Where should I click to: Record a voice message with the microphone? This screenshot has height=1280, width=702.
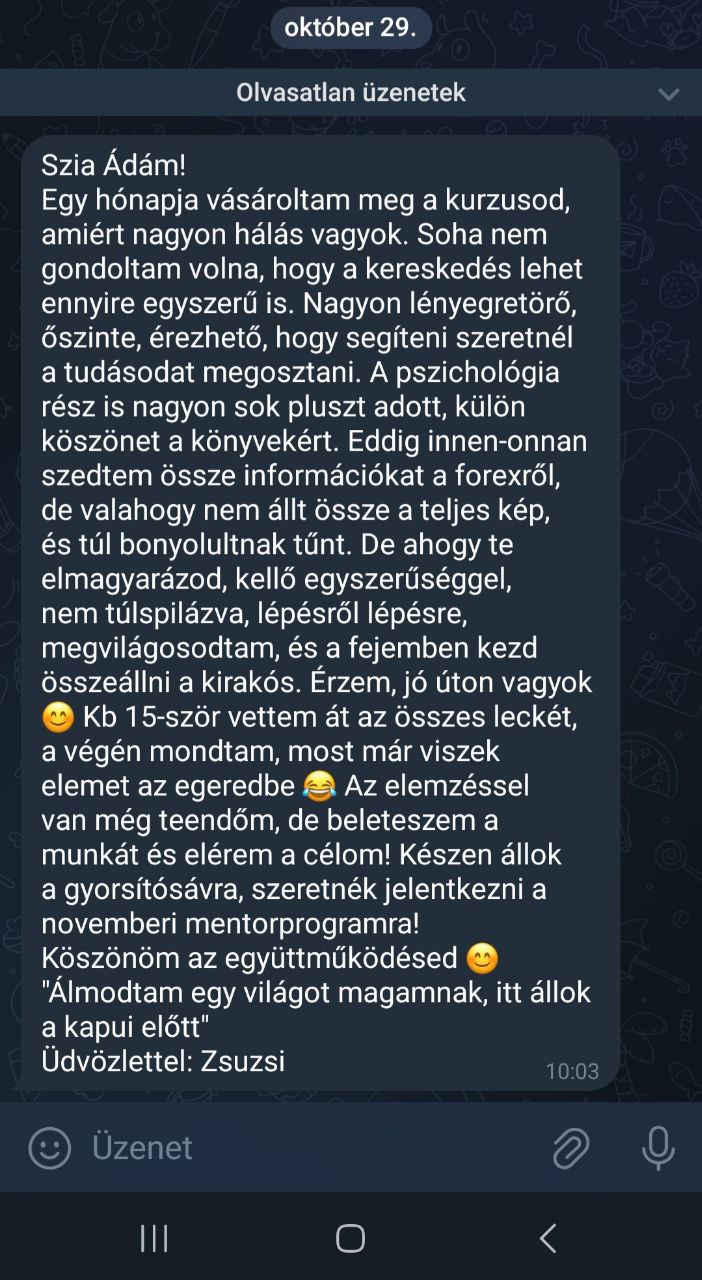pyautogui.click(x=658, y=1148)
